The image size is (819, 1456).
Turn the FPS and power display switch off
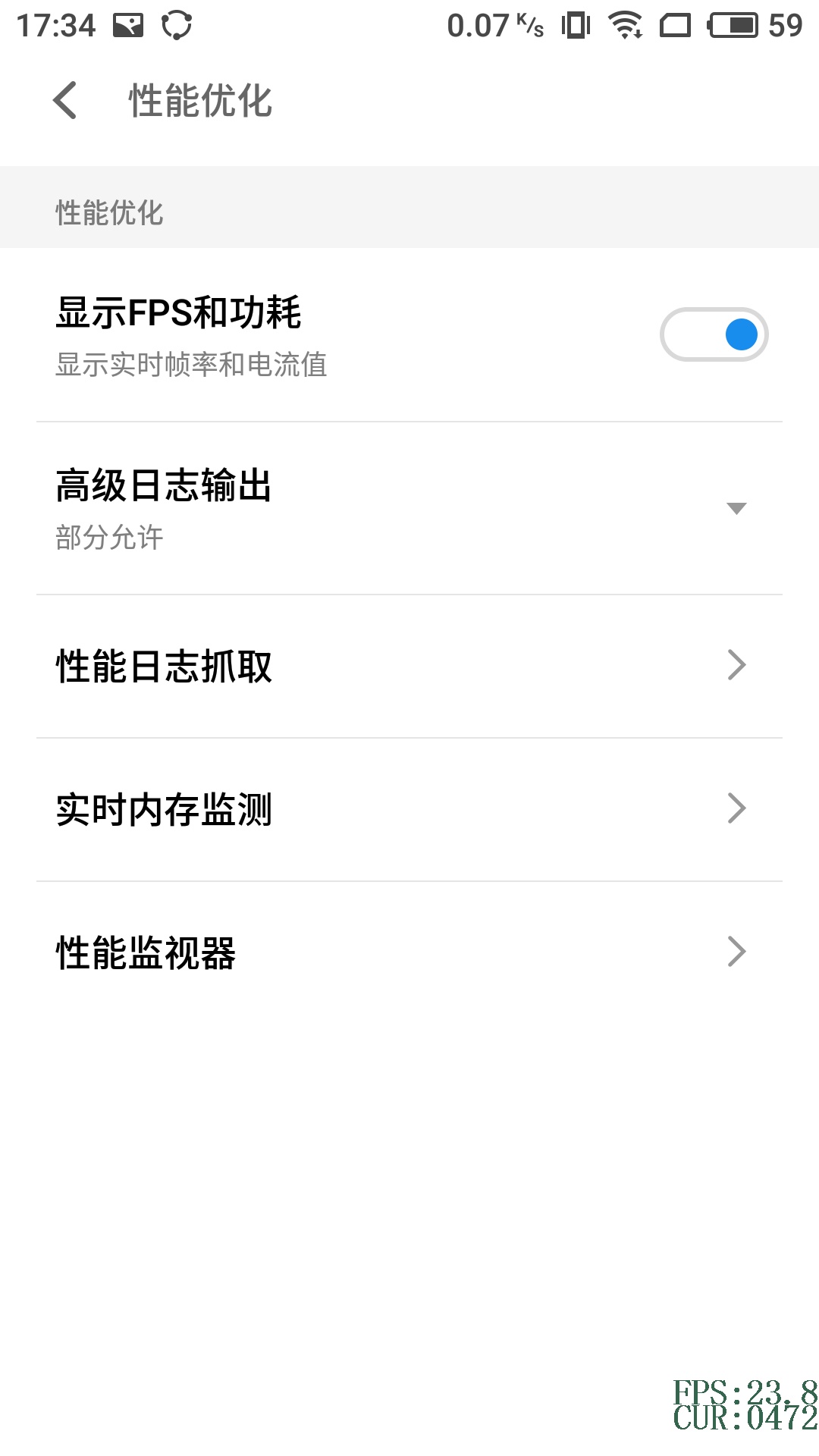[714, 334]
